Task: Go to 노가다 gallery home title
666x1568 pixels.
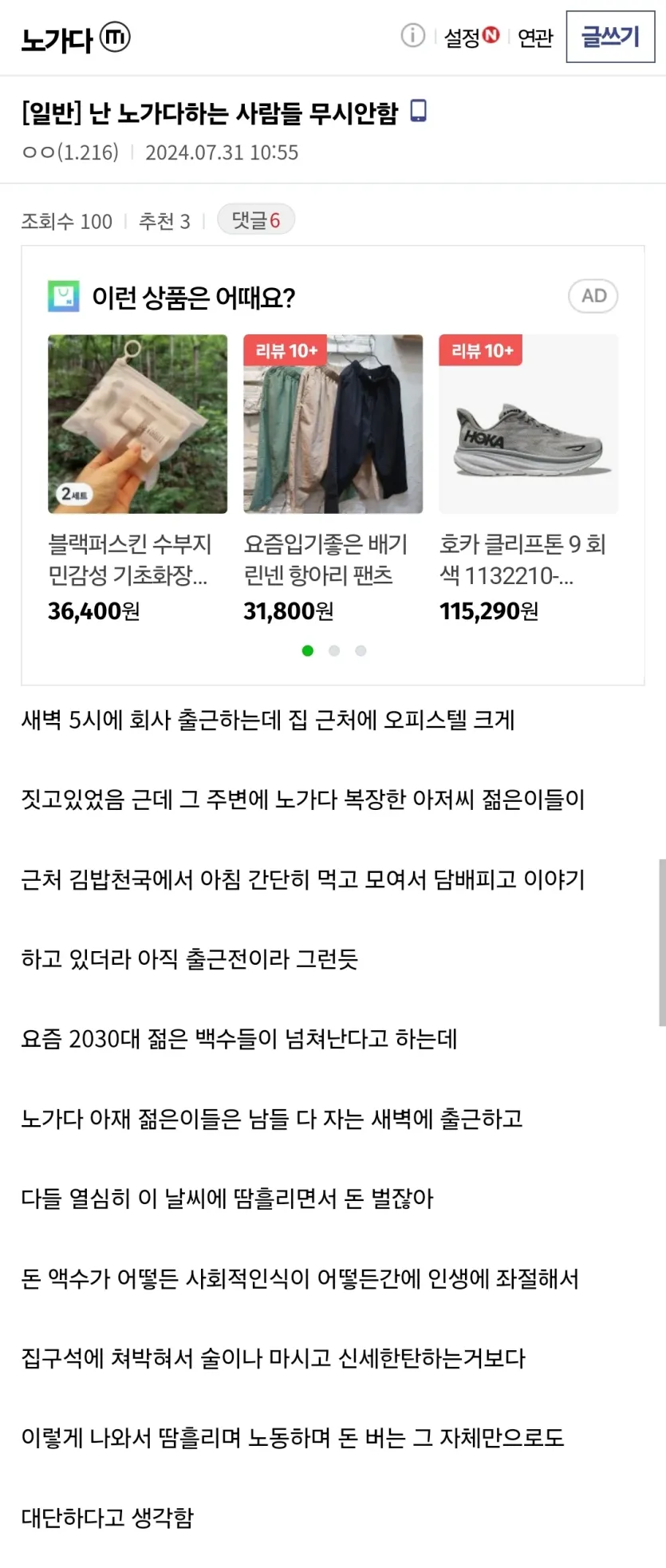Action: coord(57,39)
